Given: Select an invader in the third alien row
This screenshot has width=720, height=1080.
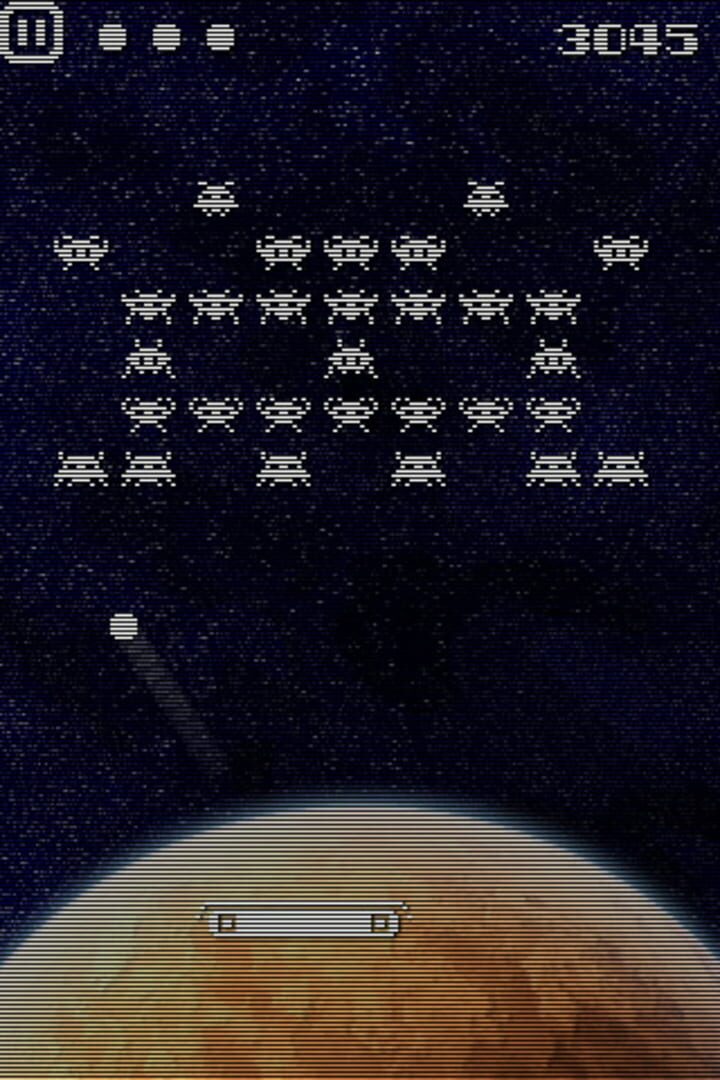Looking at the screenshot, I should (x=351, y=310).
